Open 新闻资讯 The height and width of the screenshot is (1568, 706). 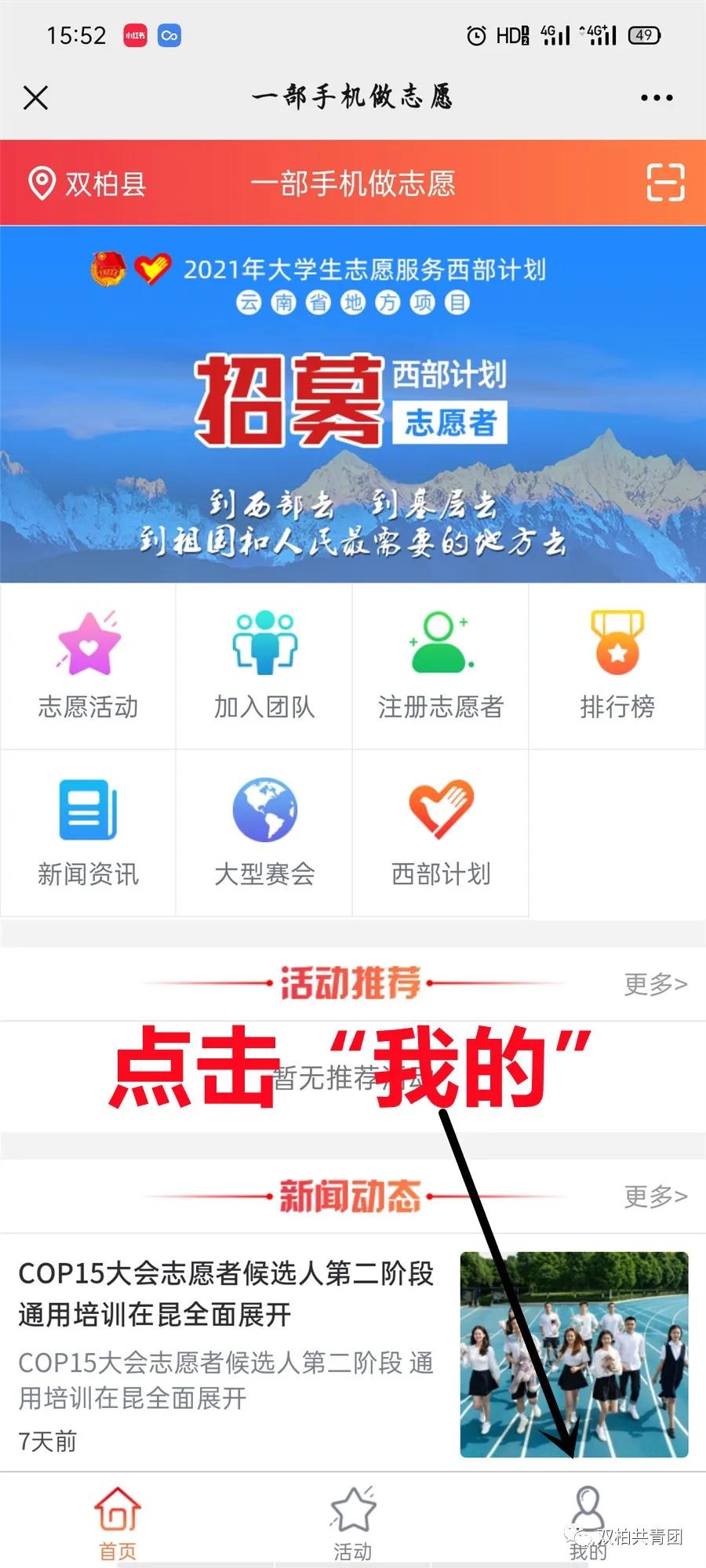tap(88, 833)
